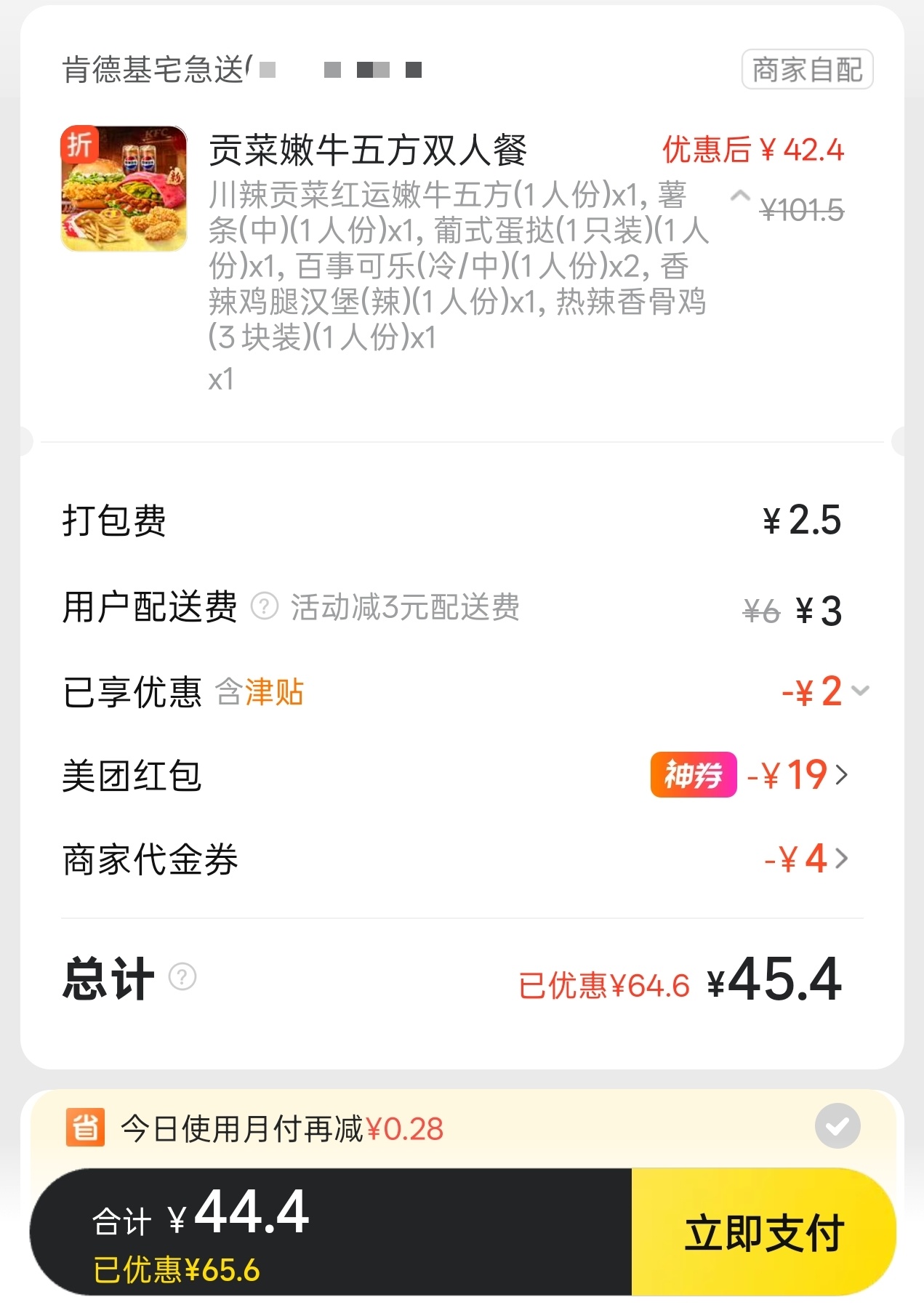Screen dimensions: 924x1313
Task: Tap 立即支付 to pay now
Action: pyautogui.click(x=763, y=1233)
